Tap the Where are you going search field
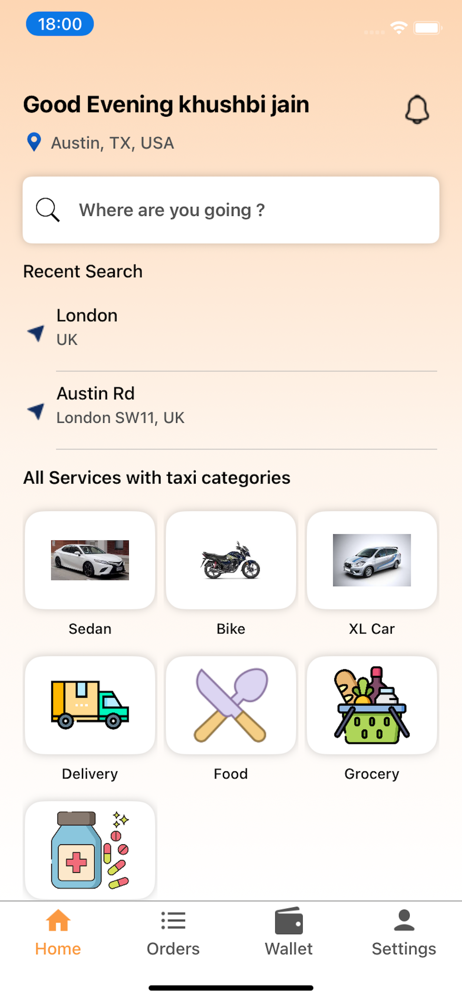Image resolution: width=462 pixels, height=1000 pixels. click(231, 210)
